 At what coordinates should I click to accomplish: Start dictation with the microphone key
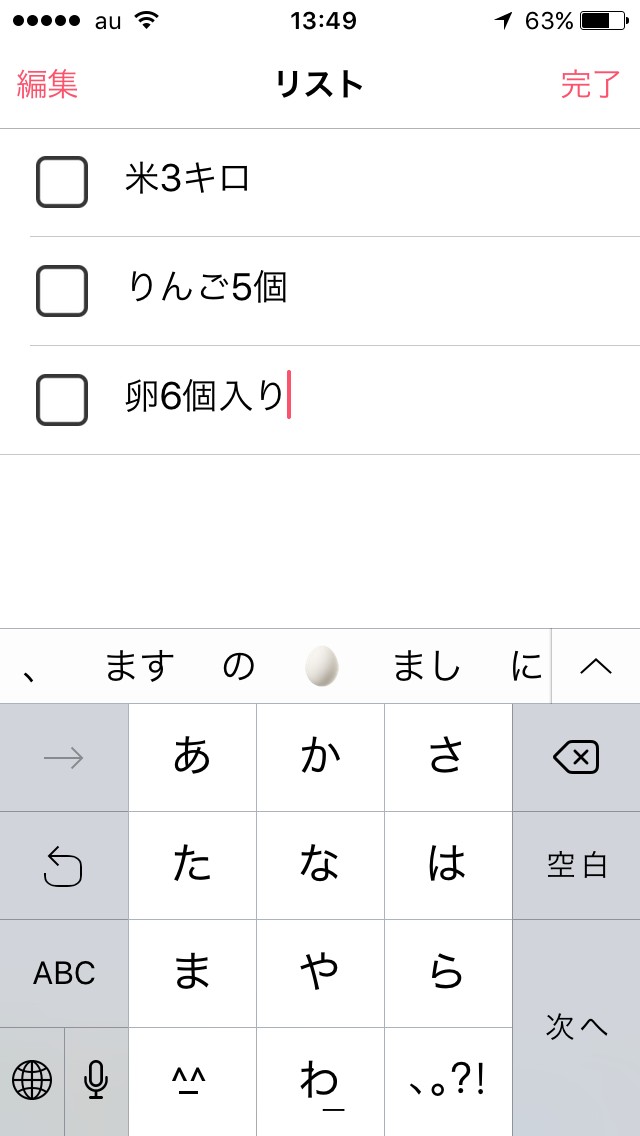click(x=96, y=1080)
